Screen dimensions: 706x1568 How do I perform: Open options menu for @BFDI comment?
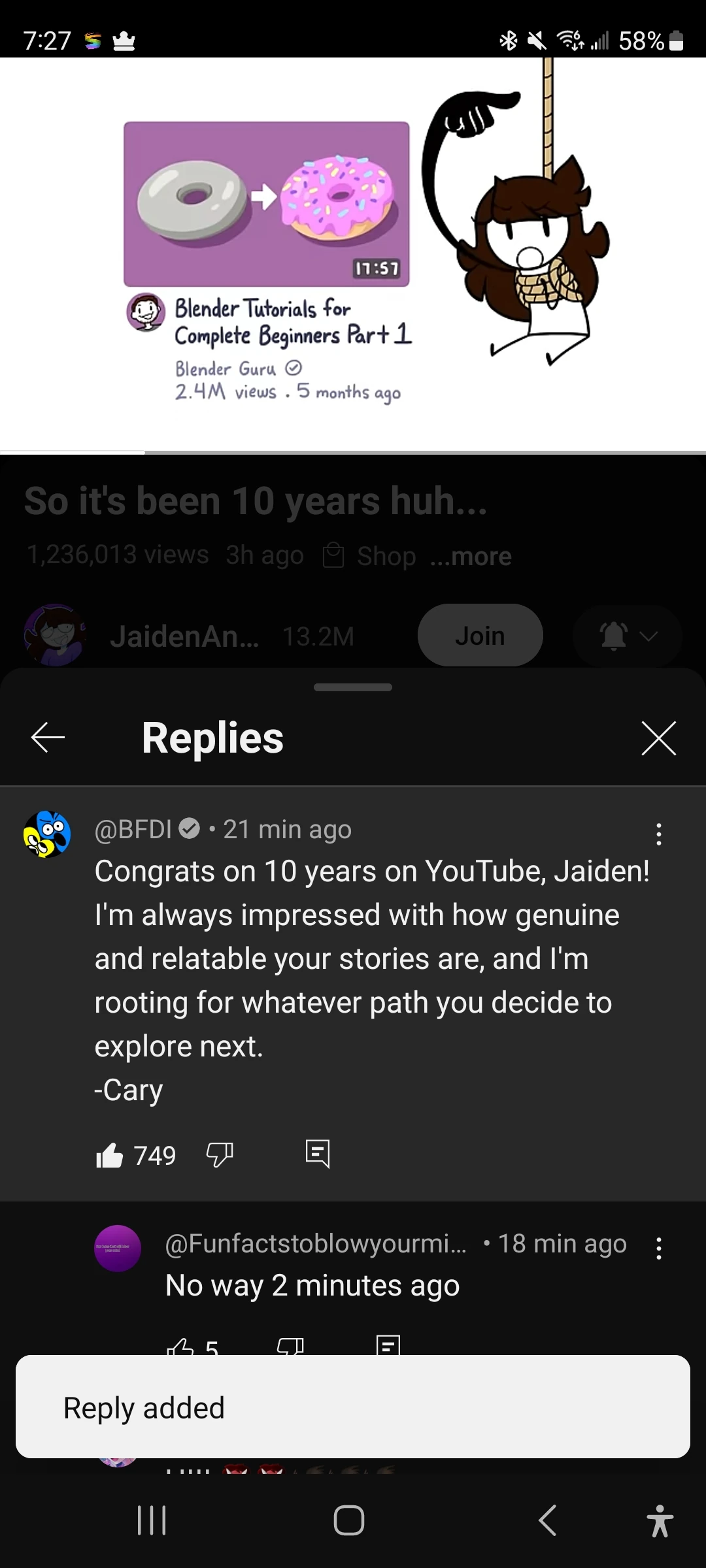(x=658, y=834)
